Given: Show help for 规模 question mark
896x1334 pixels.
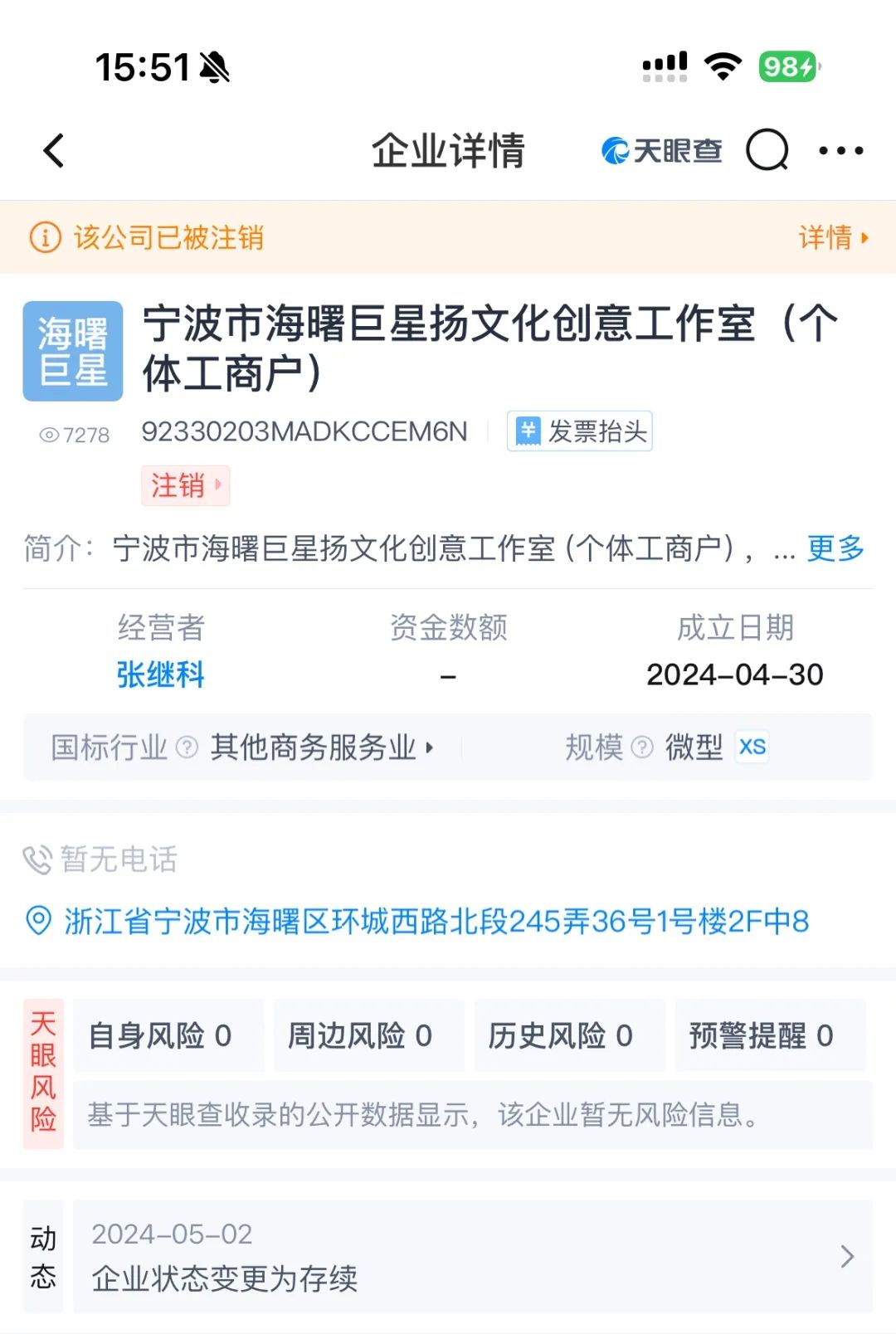Looking at the screenshot, I should click(642, 747).
